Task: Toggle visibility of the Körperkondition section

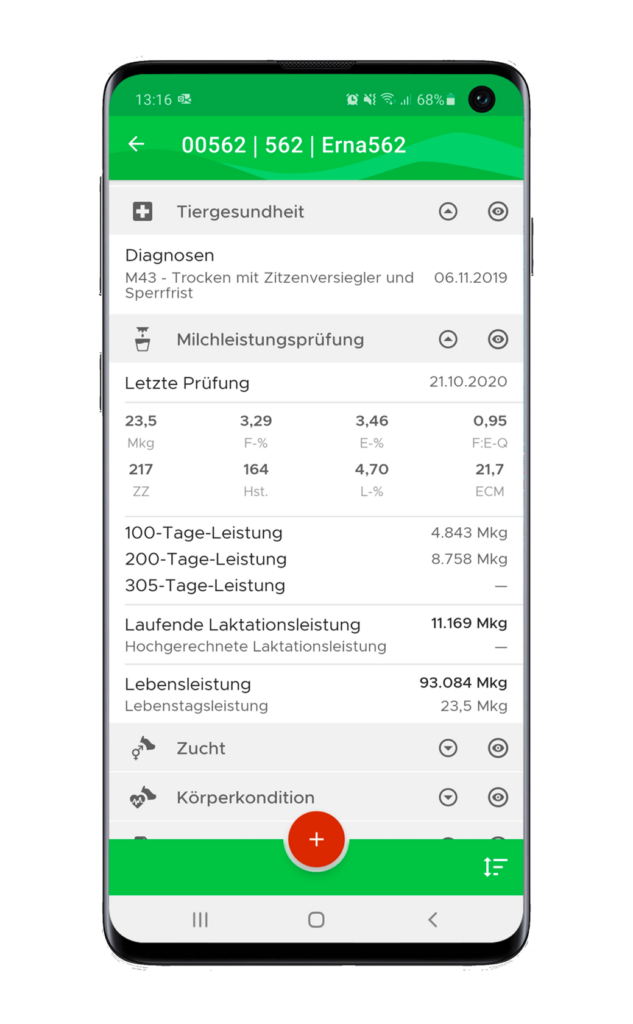Action: pos(498,797)
